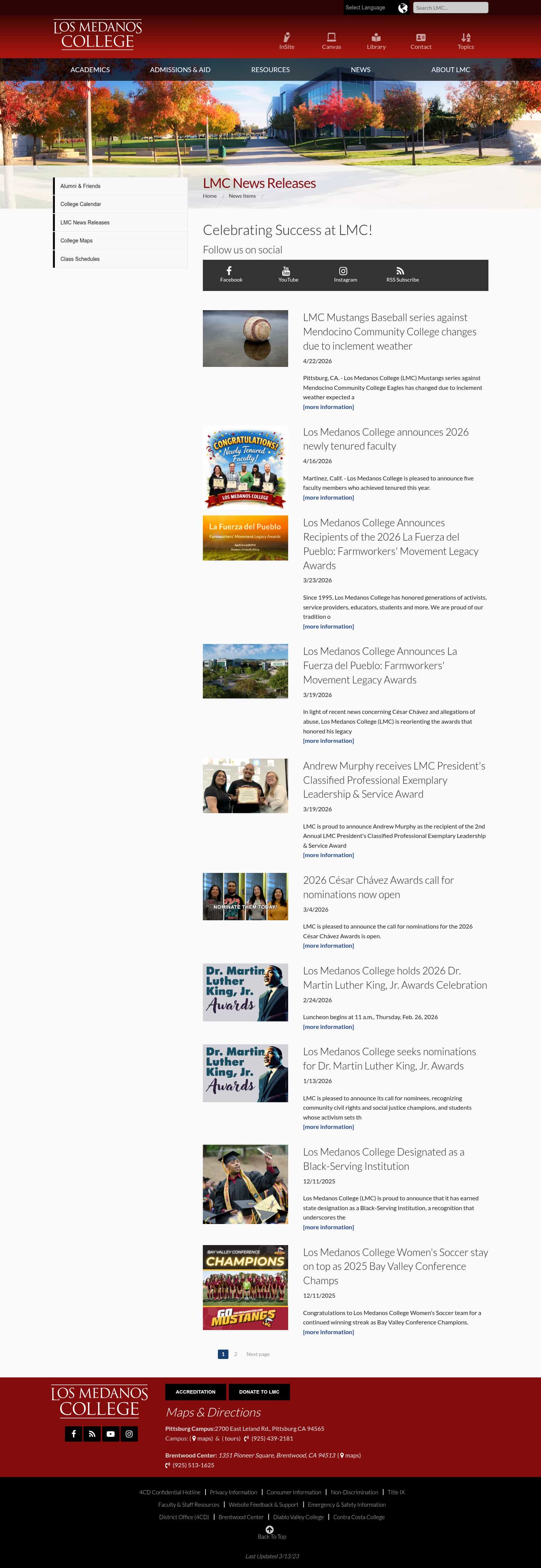Open the Library shortcut

(376, 41)
